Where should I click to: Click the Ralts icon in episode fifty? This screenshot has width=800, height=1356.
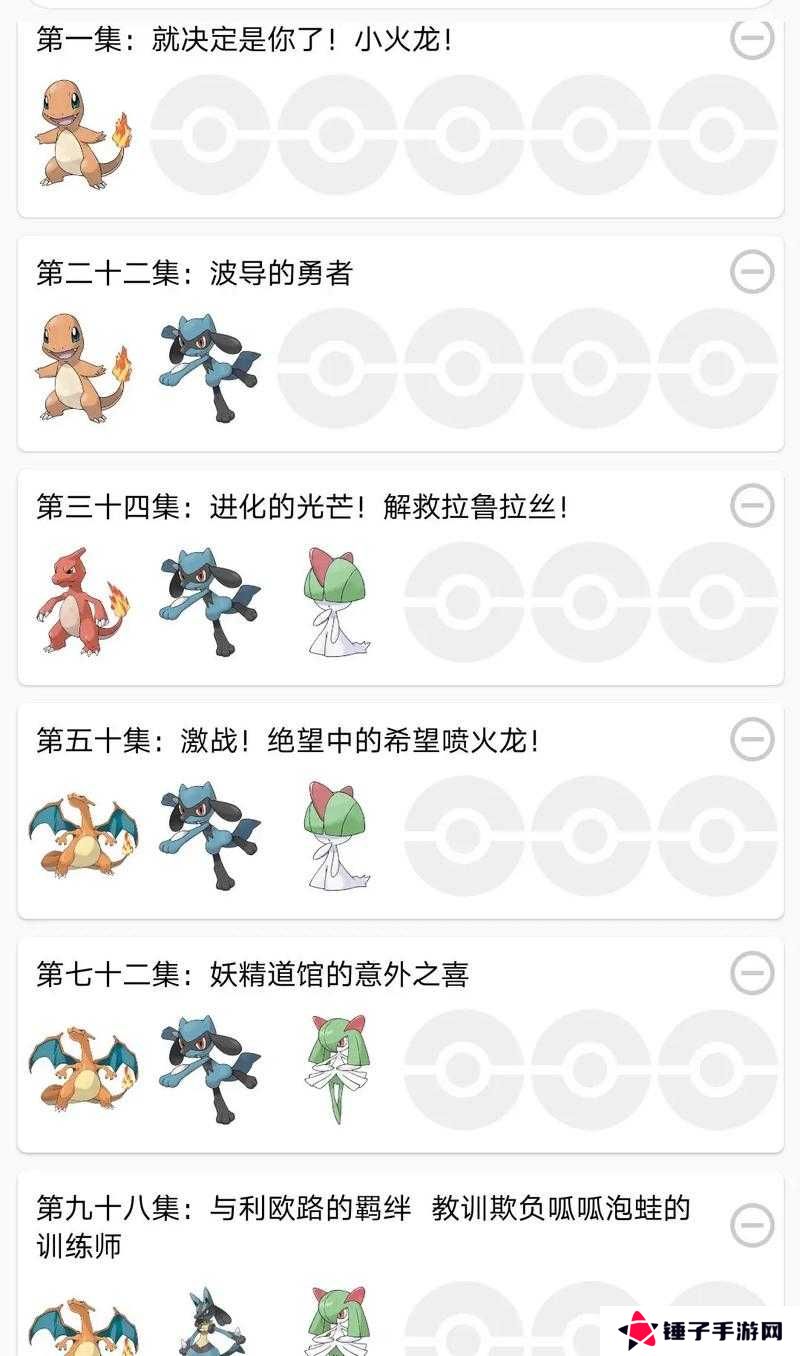[337, 835]
